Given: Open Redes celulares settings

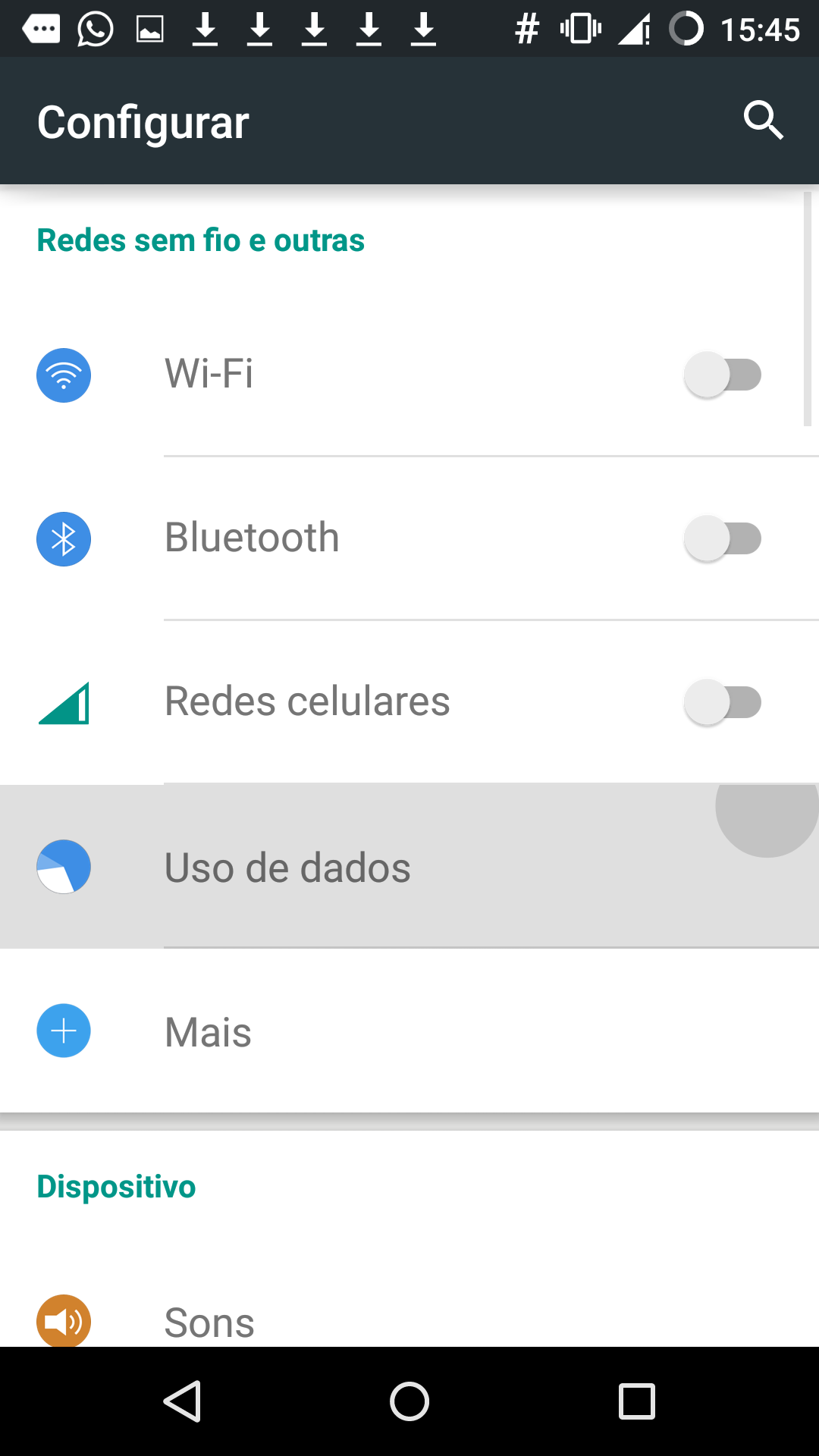Looking at the screenshot, I should [409, 702].
